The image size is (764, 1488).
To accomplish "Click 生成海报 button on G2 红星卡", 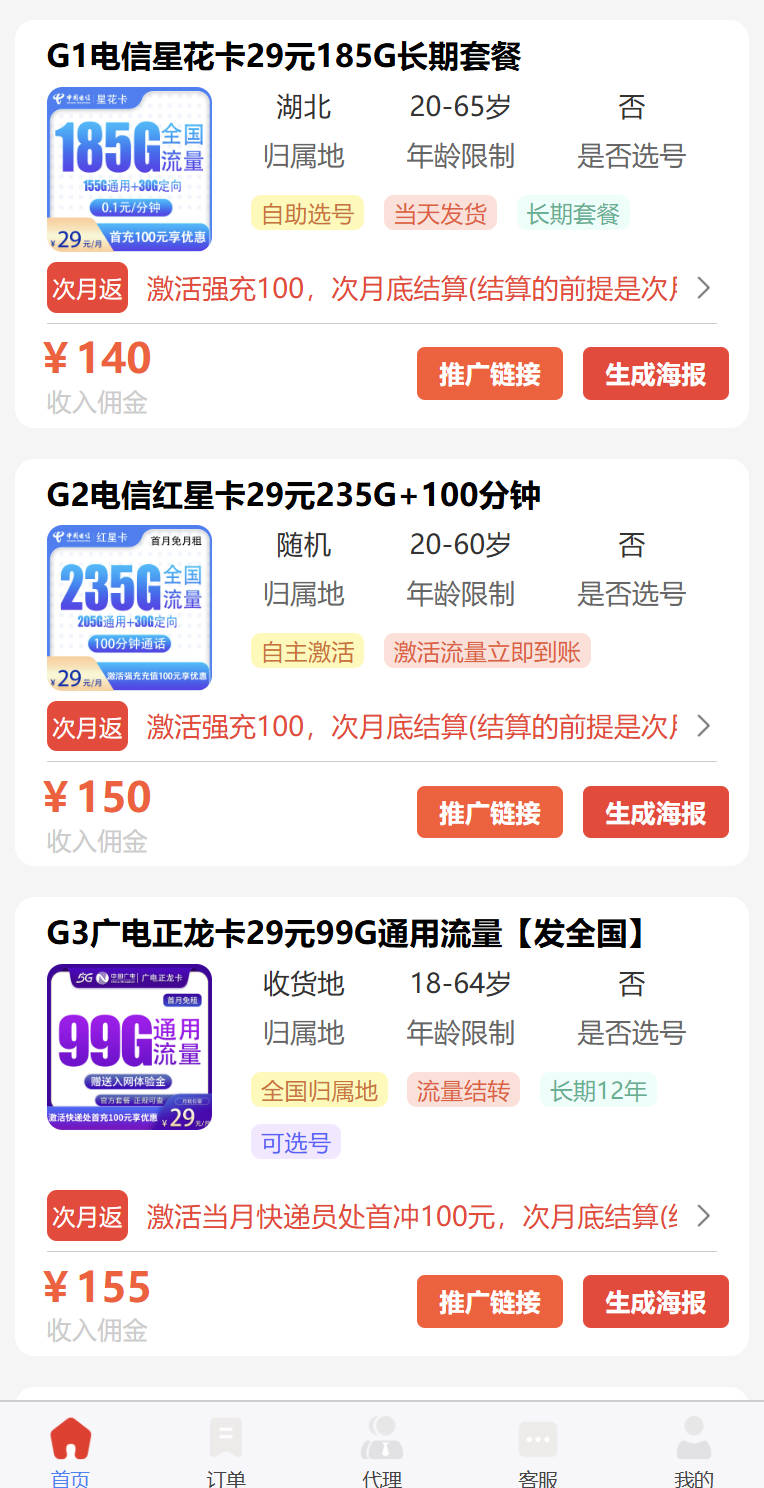I will pos(655,812).
